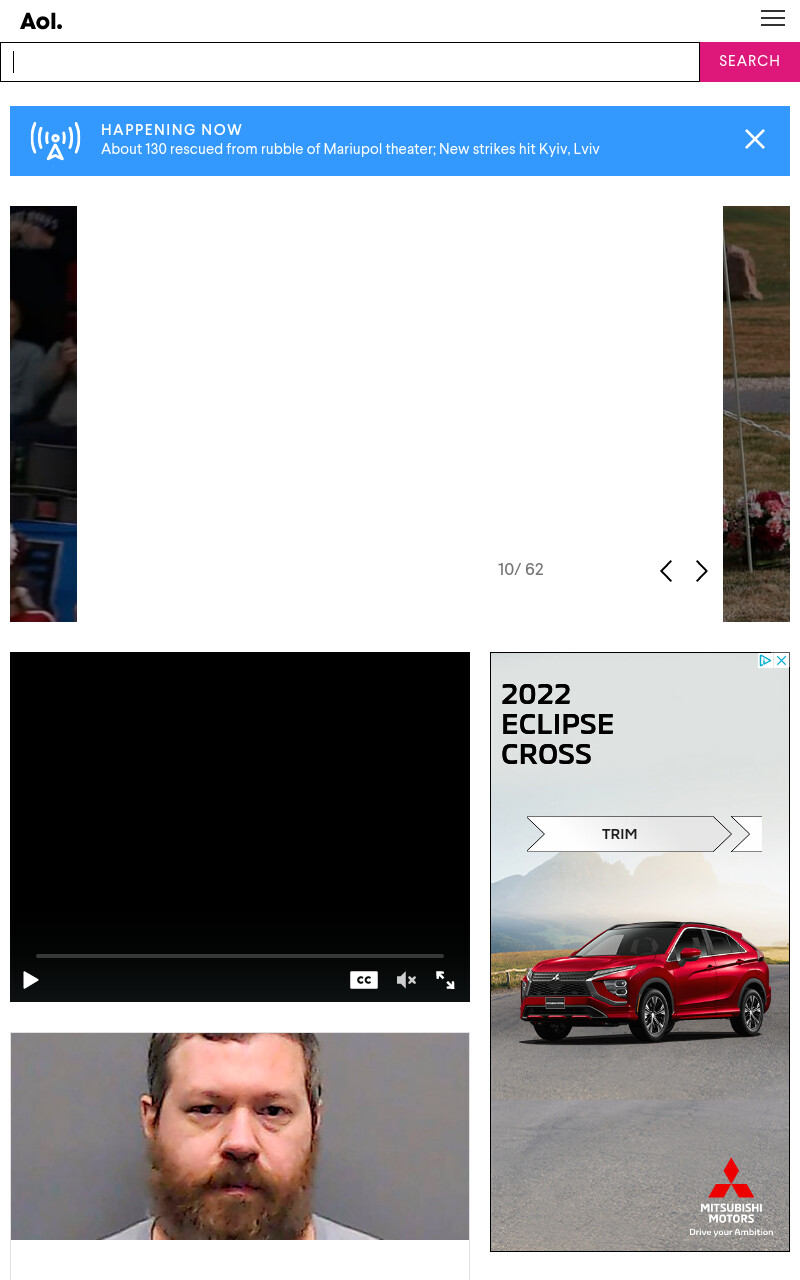
Task: Expand video to fullscreen
Action: pyautogui.click(x=445, y=980)
